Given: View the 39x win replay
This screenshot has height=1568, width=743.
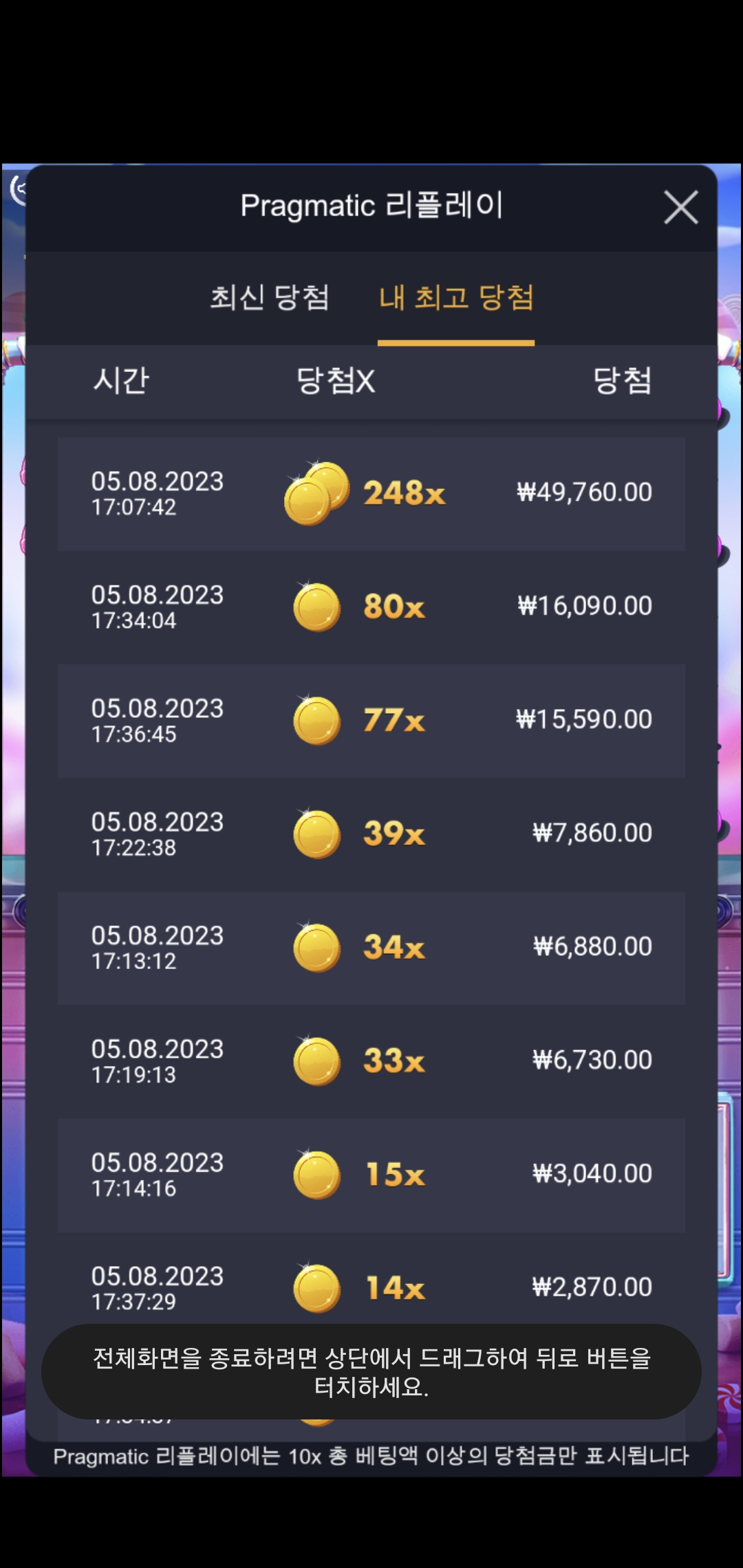Looking at the screenshot, I should pos(371,834).
